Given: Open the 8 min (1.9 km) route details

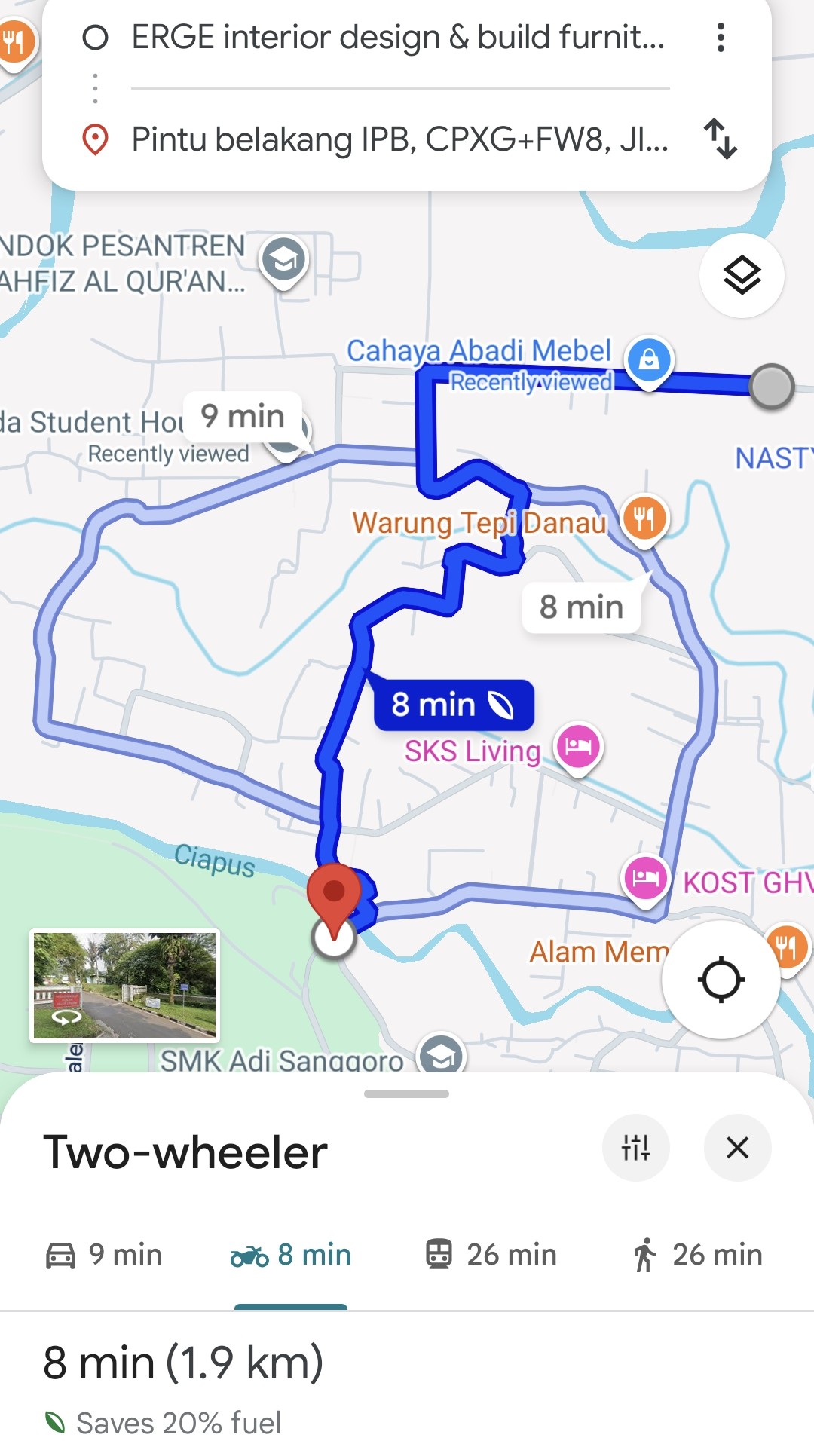Looking at the screenshot, I should (x=183, y=1363).
